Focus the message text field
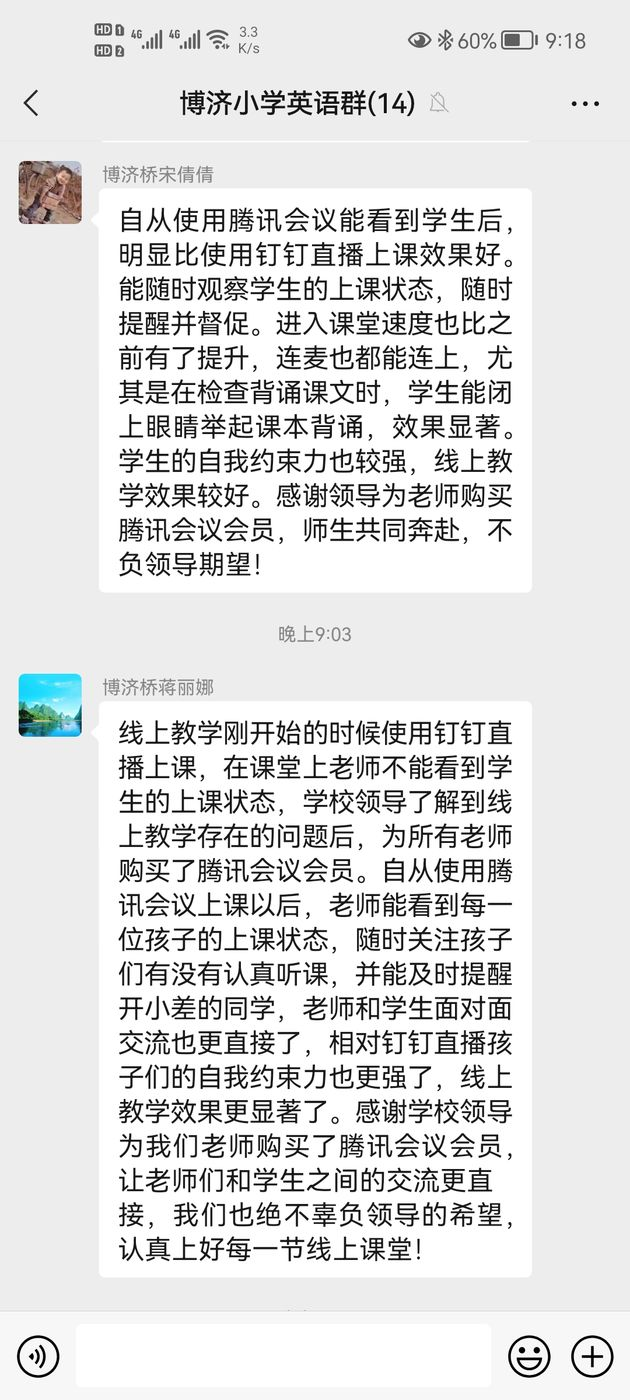The height and width of the screenshot is (1400, 630). tap(283, 1356)
